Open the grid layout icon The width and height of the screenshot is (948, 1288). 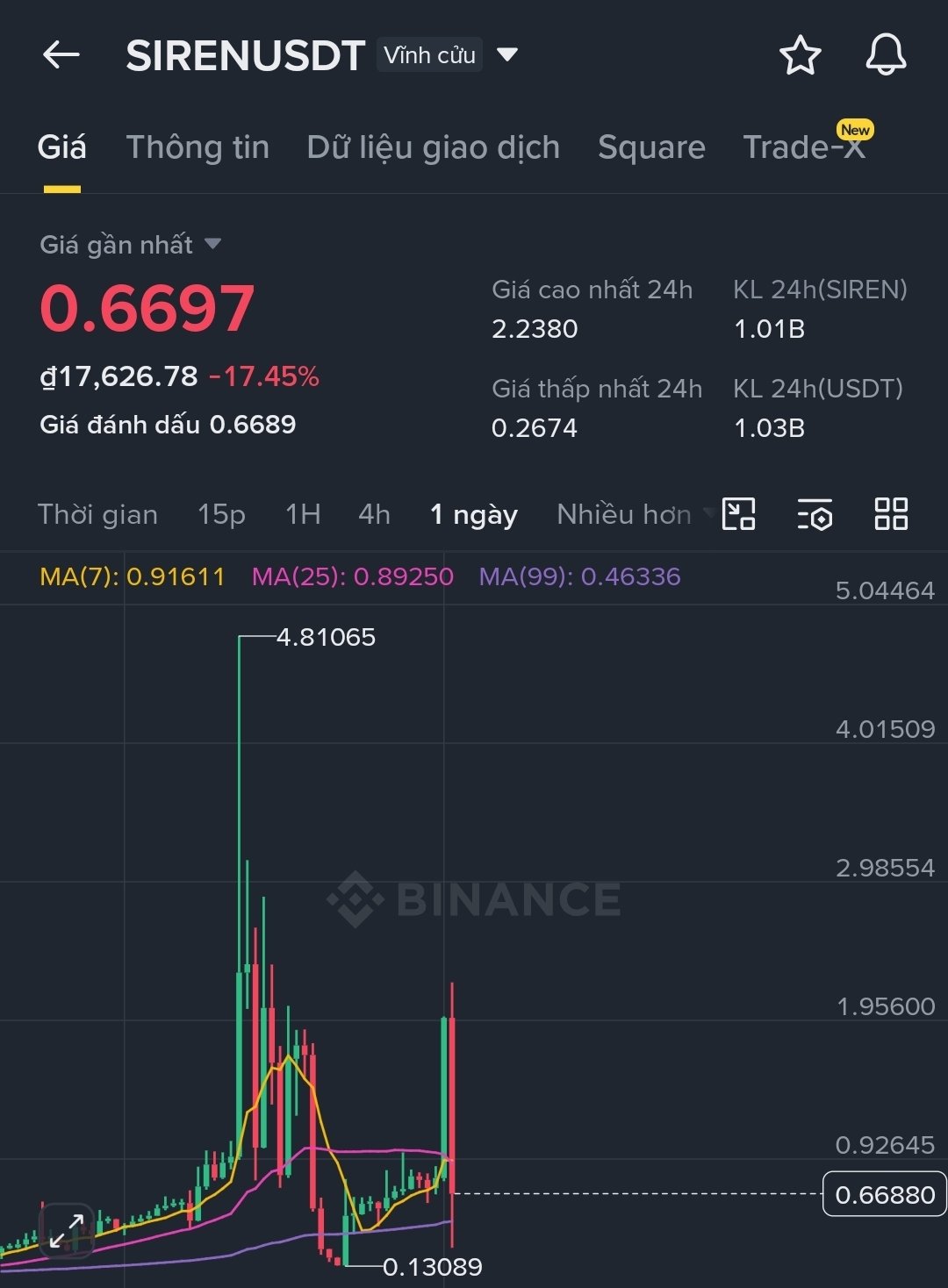point(891,514)
